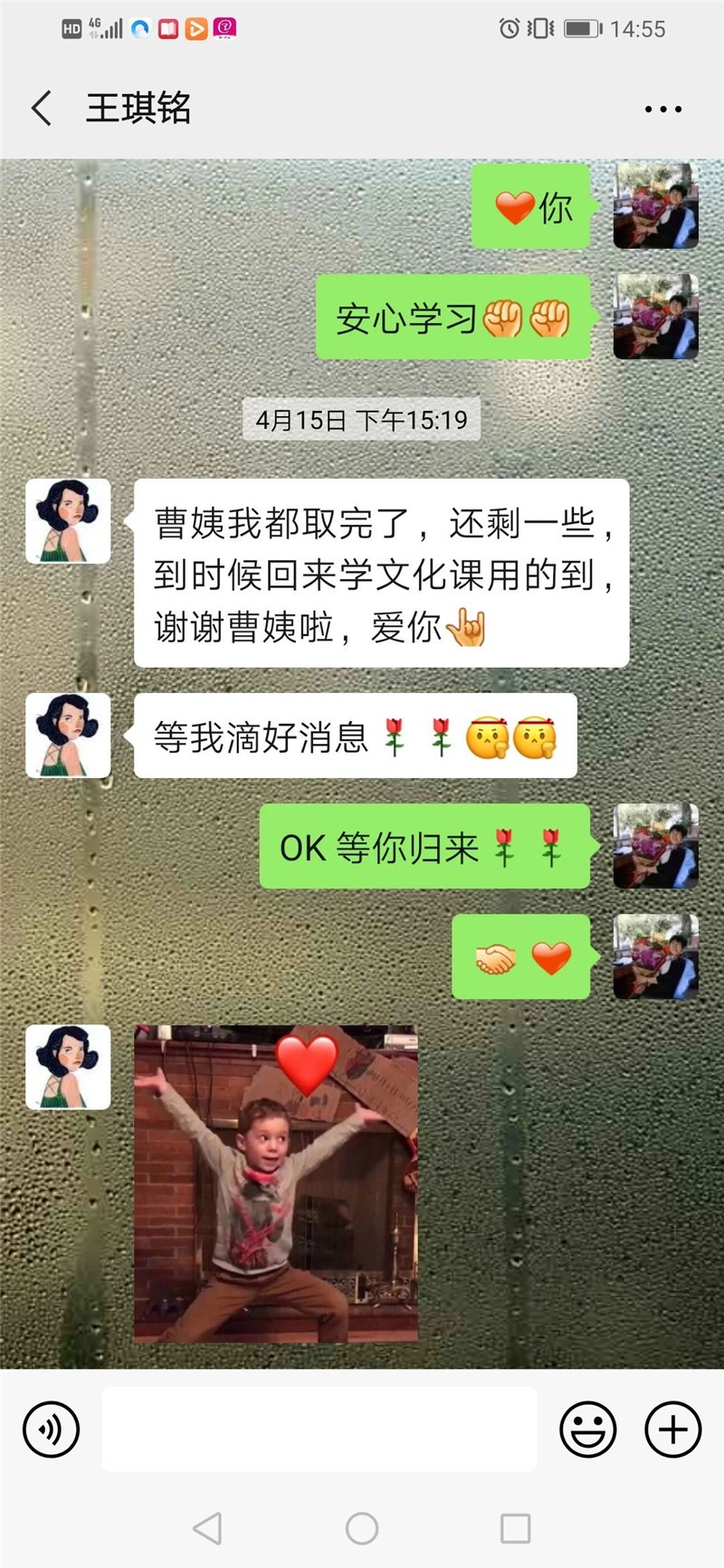Go back from the chat with 王琪铭
This screenshot has width=724, height=1568.
(x=42, y=108)
